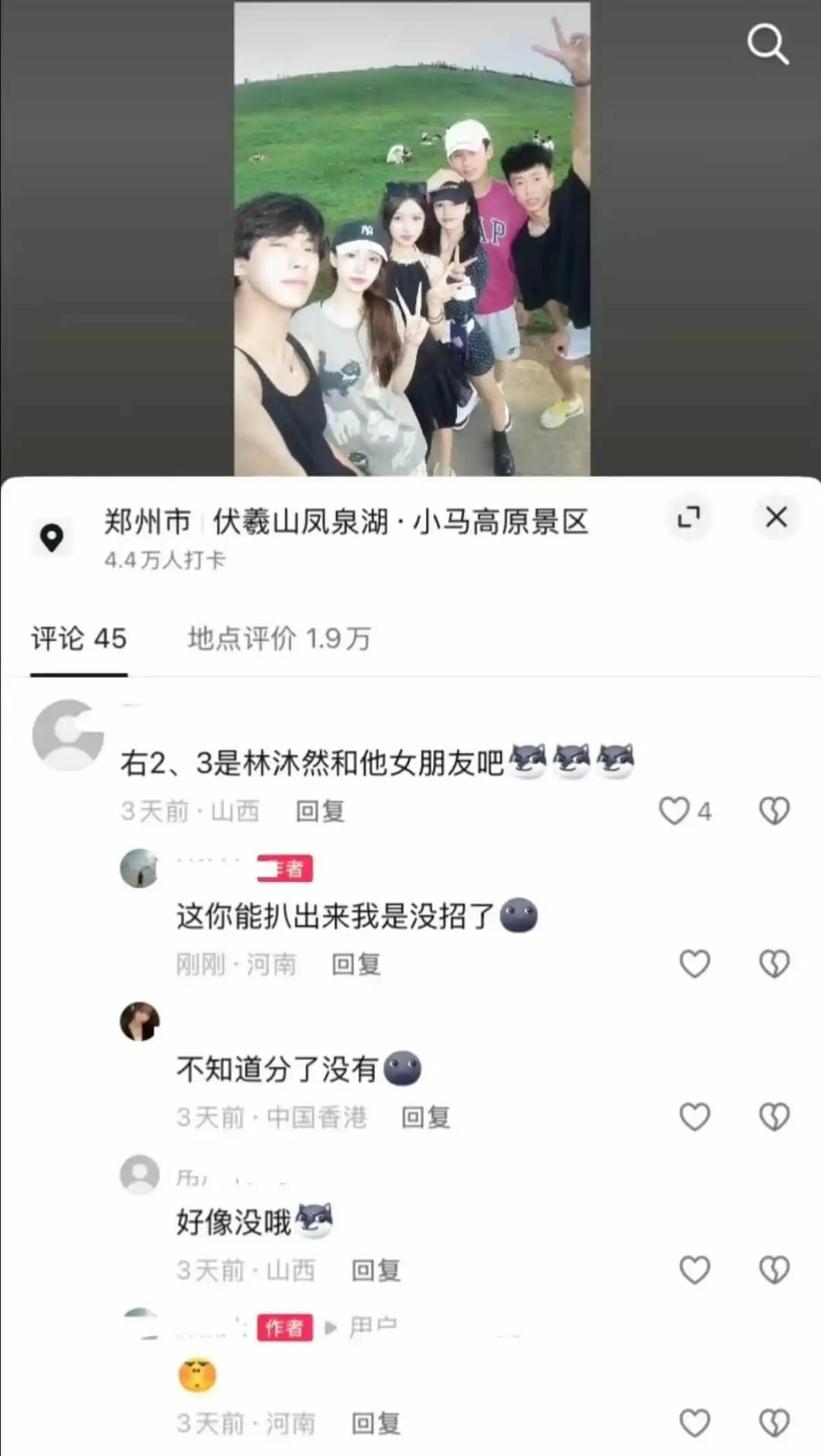Dislike the comment about 林沐然

pyautogui.click(x=774, y=811)
